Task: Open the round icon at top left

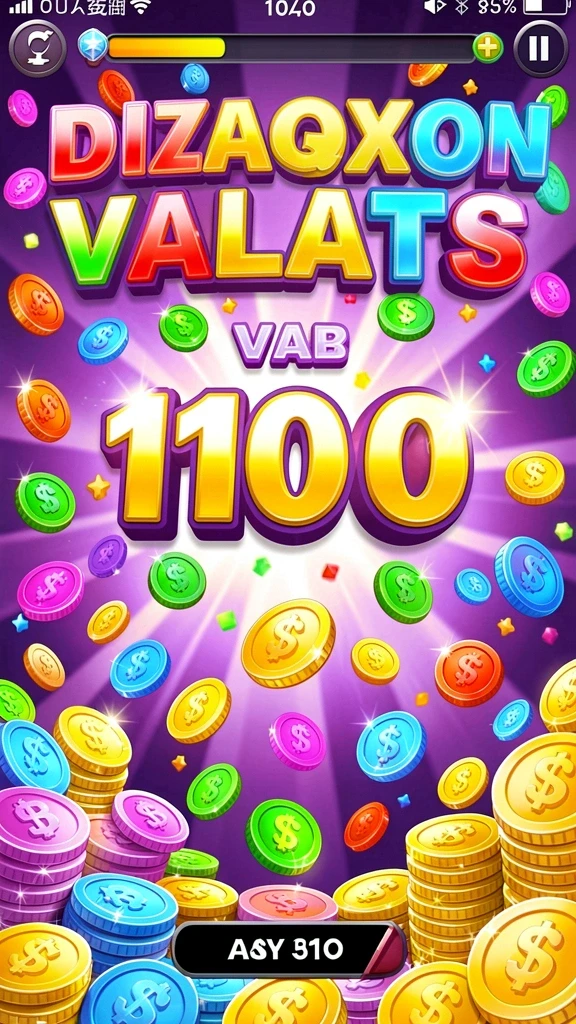Action: point(37,48)
